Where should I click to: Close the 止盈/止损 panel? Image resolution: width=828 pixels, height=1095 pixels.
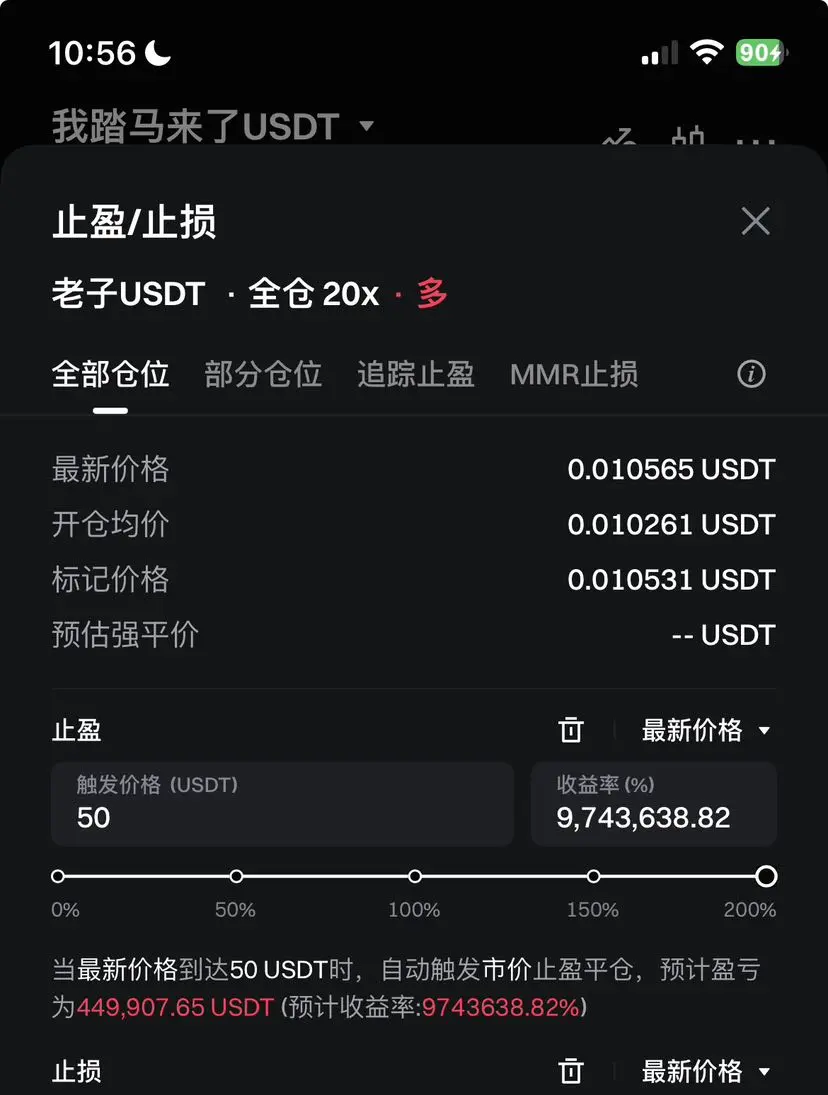755,221
